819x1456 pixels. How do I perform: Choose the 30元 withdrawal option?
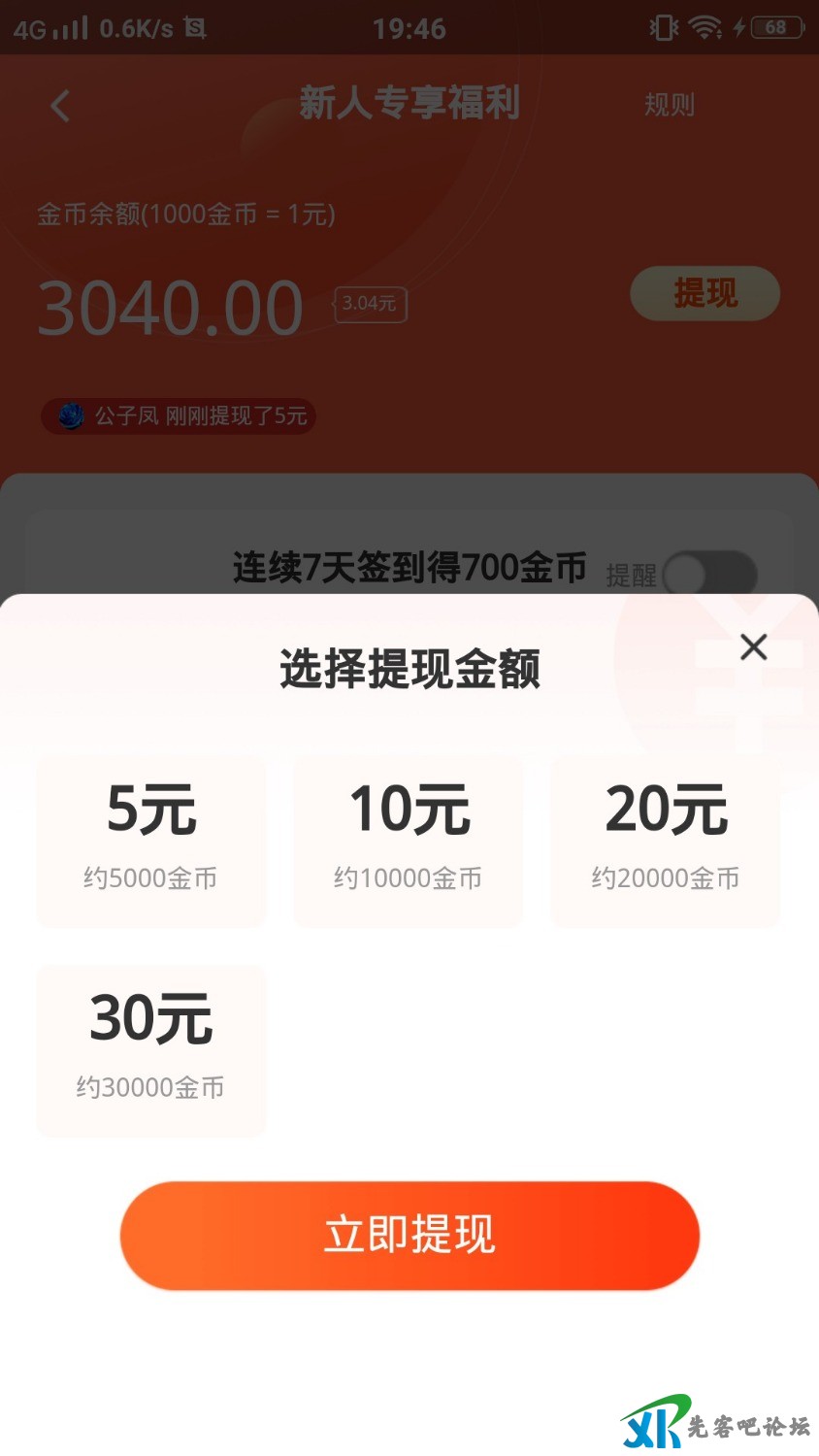point(150,1050)
